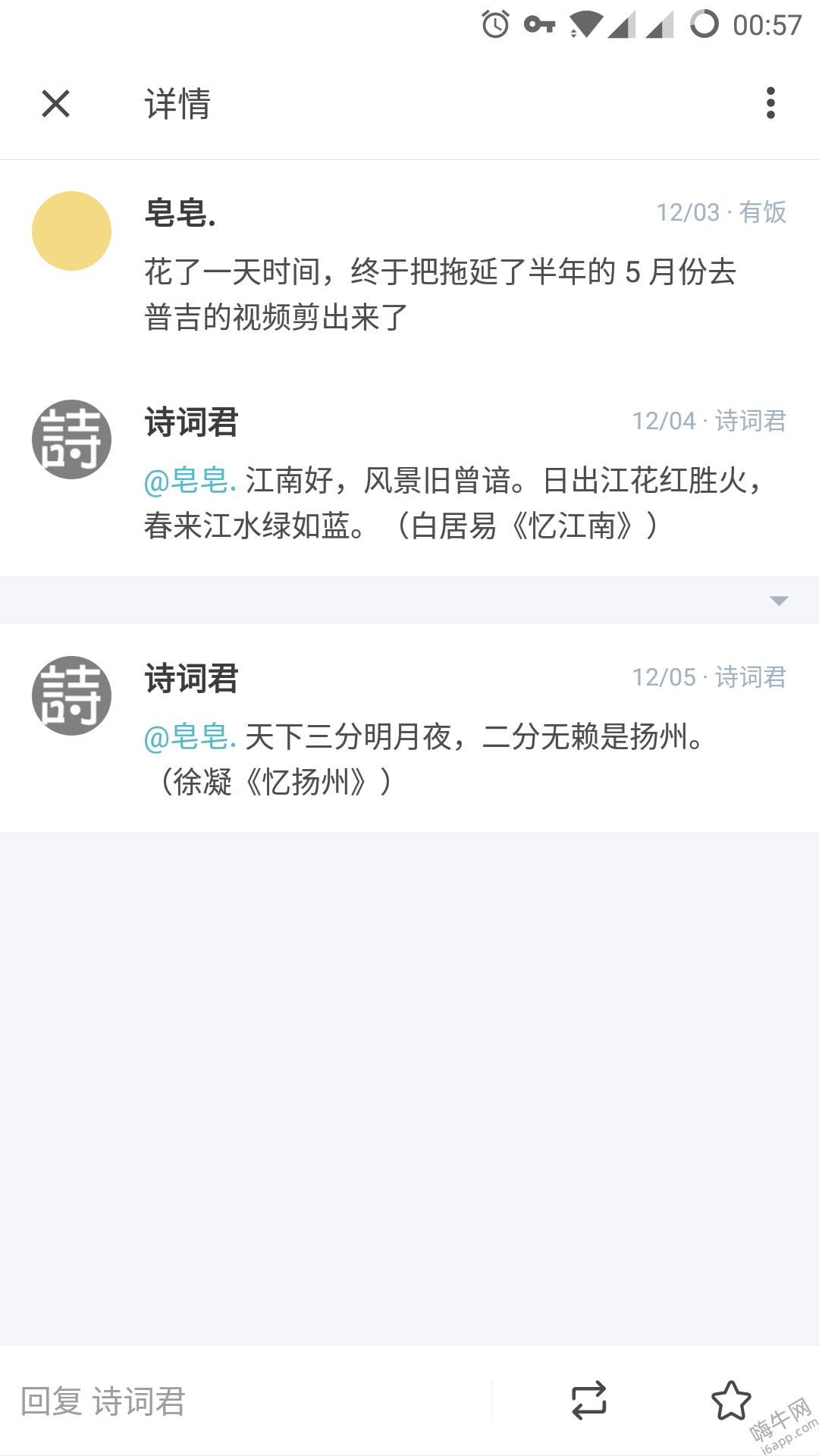This screenshot has width=819, height=1456.
Task: Favorite this message with the star icon
Action: point(731,1400)
